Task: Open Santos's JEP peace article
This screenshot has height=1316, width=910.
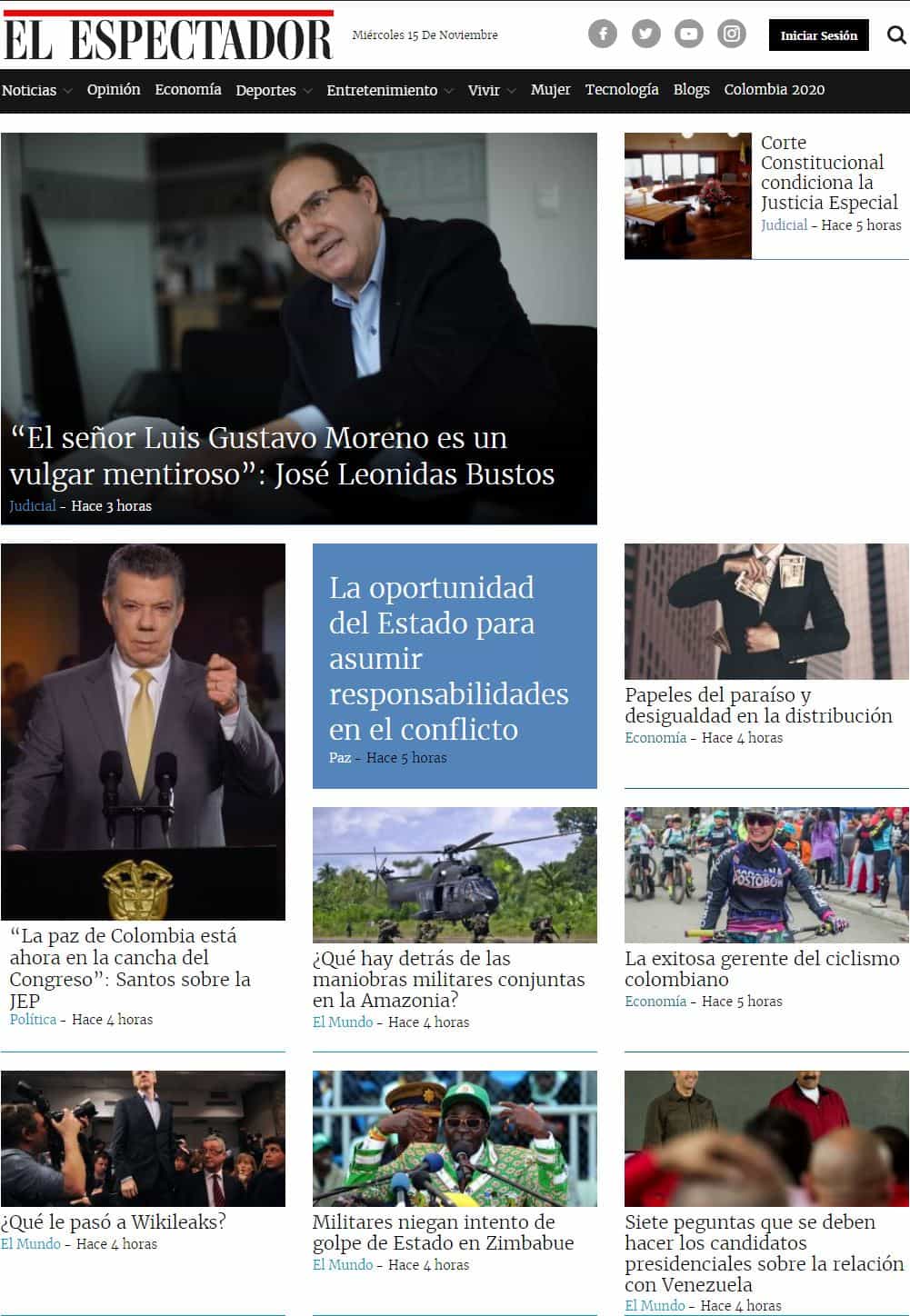Action: 130,968
